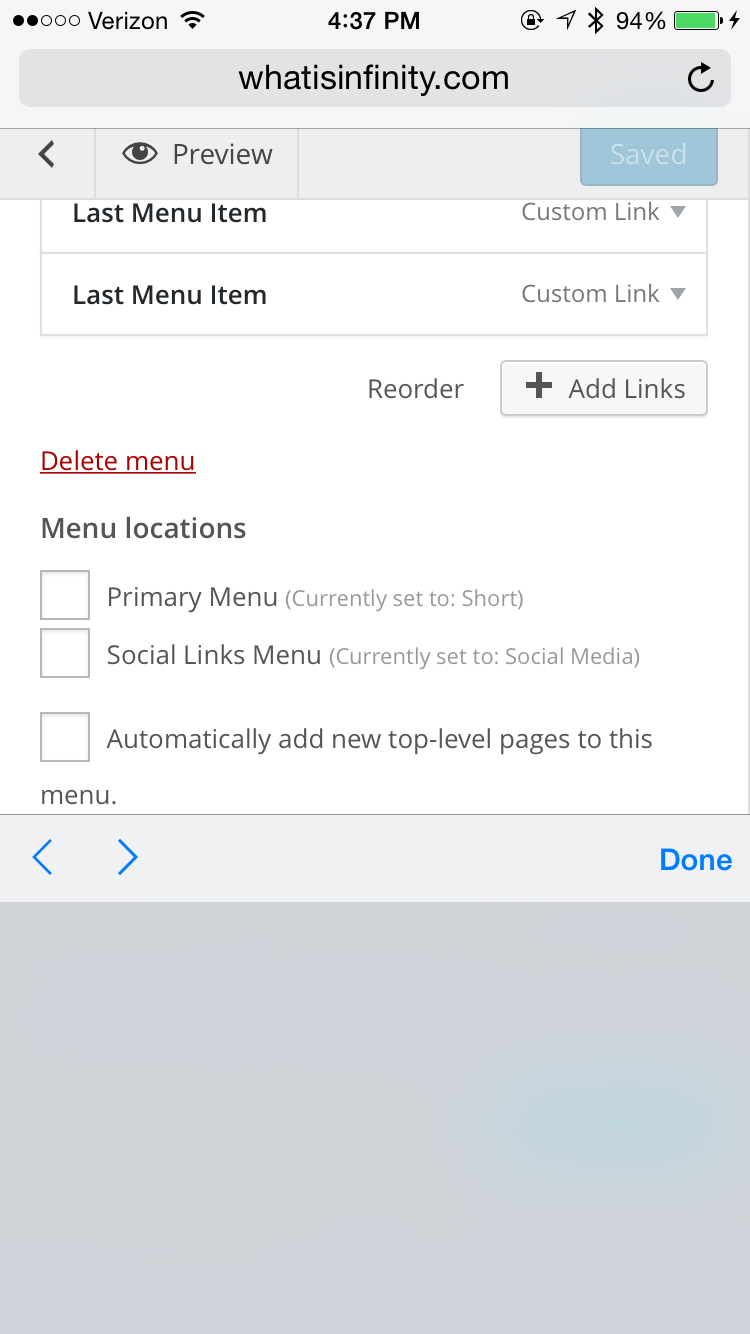Tap the back chevron in customizer header

[45, 154]
